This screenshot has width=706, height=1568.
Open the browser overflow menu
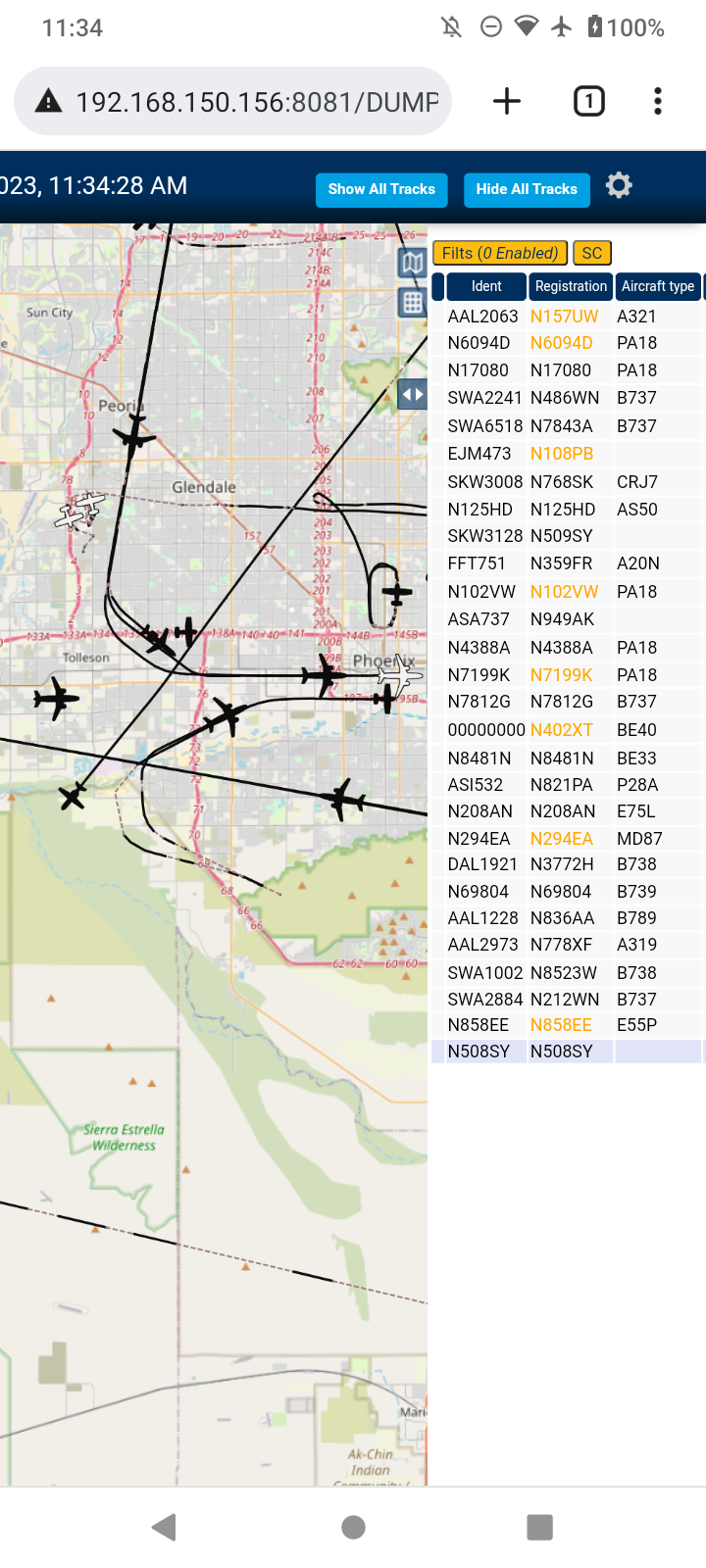pyautogui.click(x=658, y=101)
